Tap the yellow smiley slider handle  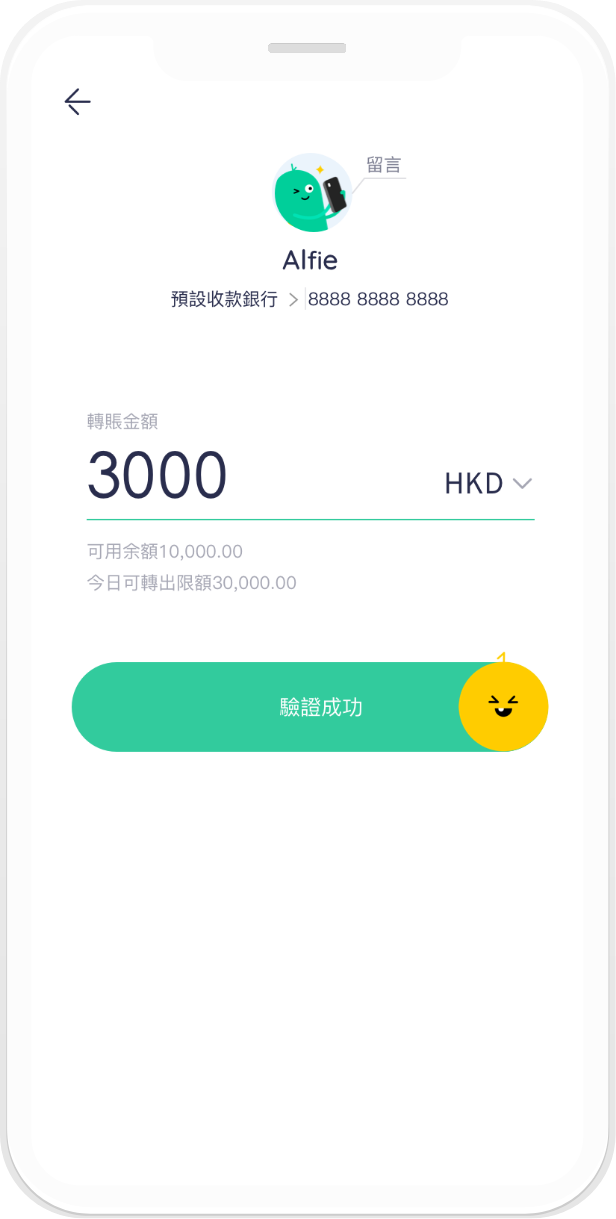click(x=503, y=706)
